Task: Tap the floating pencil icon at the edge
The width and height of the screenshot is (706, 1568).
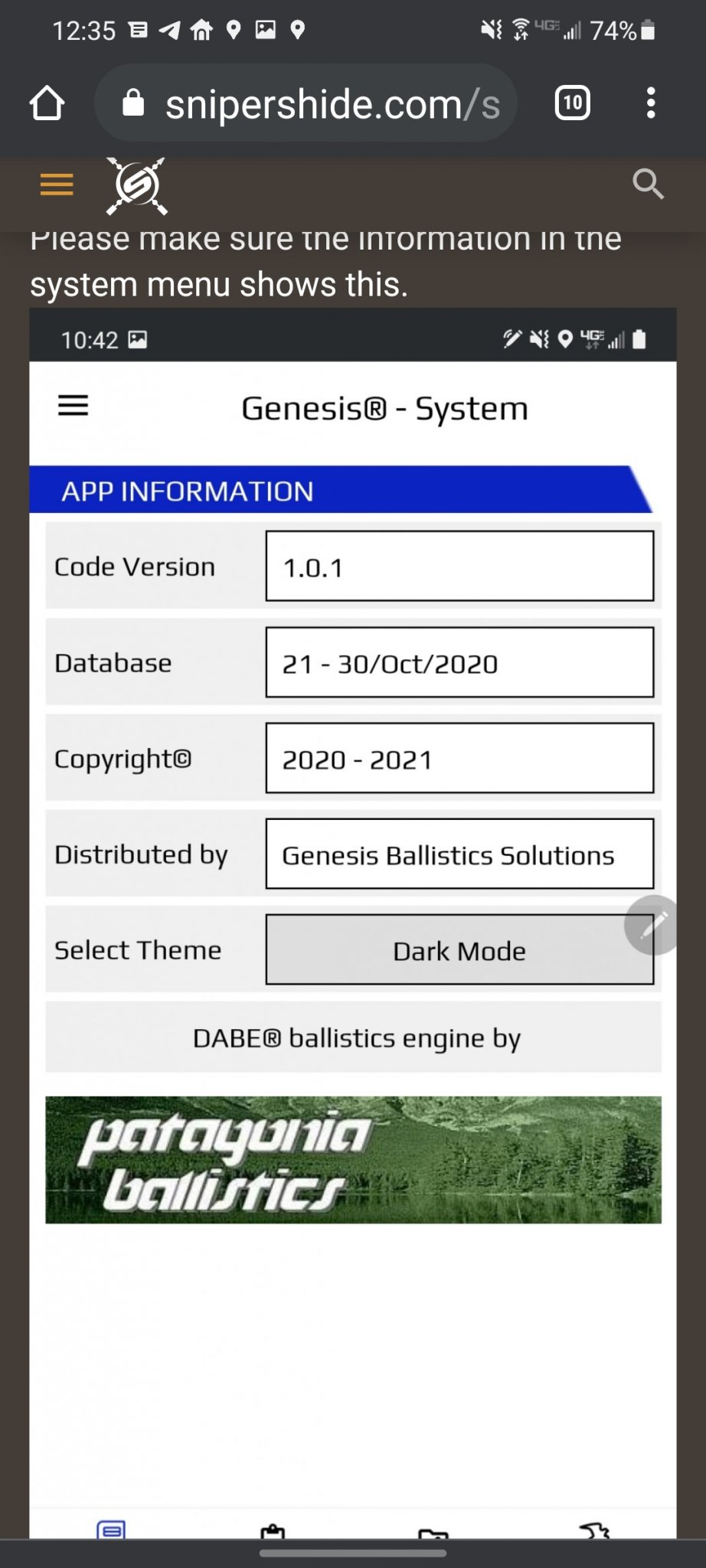Action: pos(652,925)
